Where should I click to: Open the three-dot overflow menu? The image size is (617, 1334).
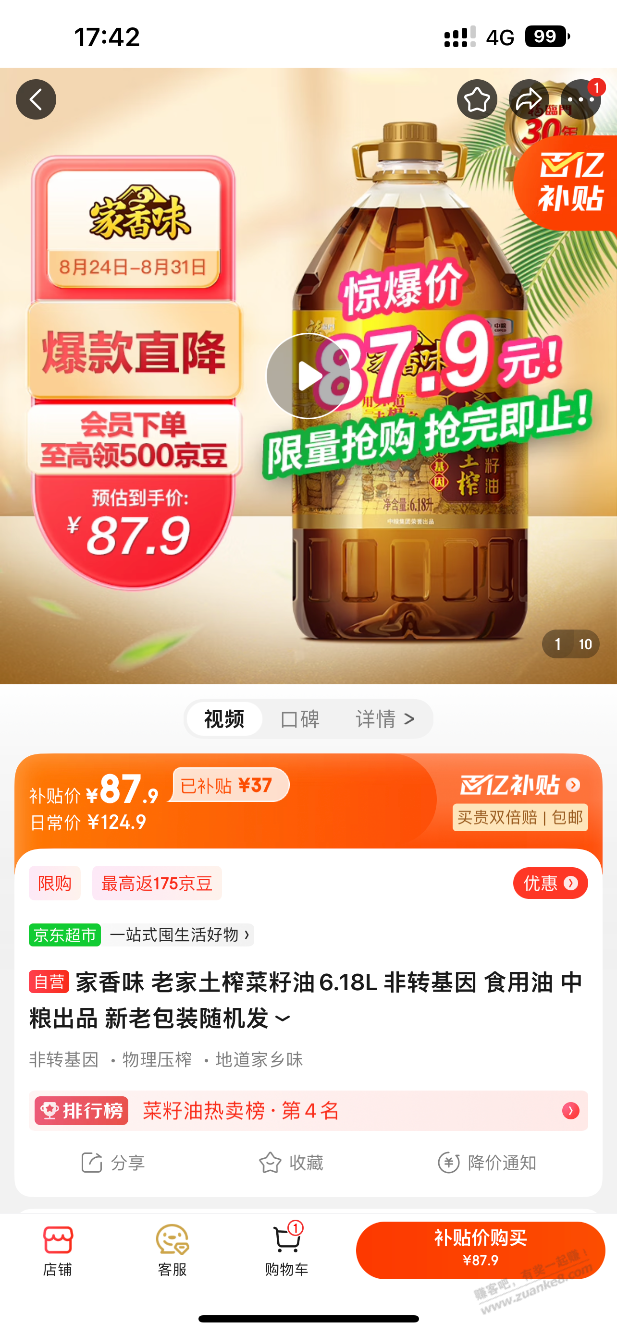[580, 99]
